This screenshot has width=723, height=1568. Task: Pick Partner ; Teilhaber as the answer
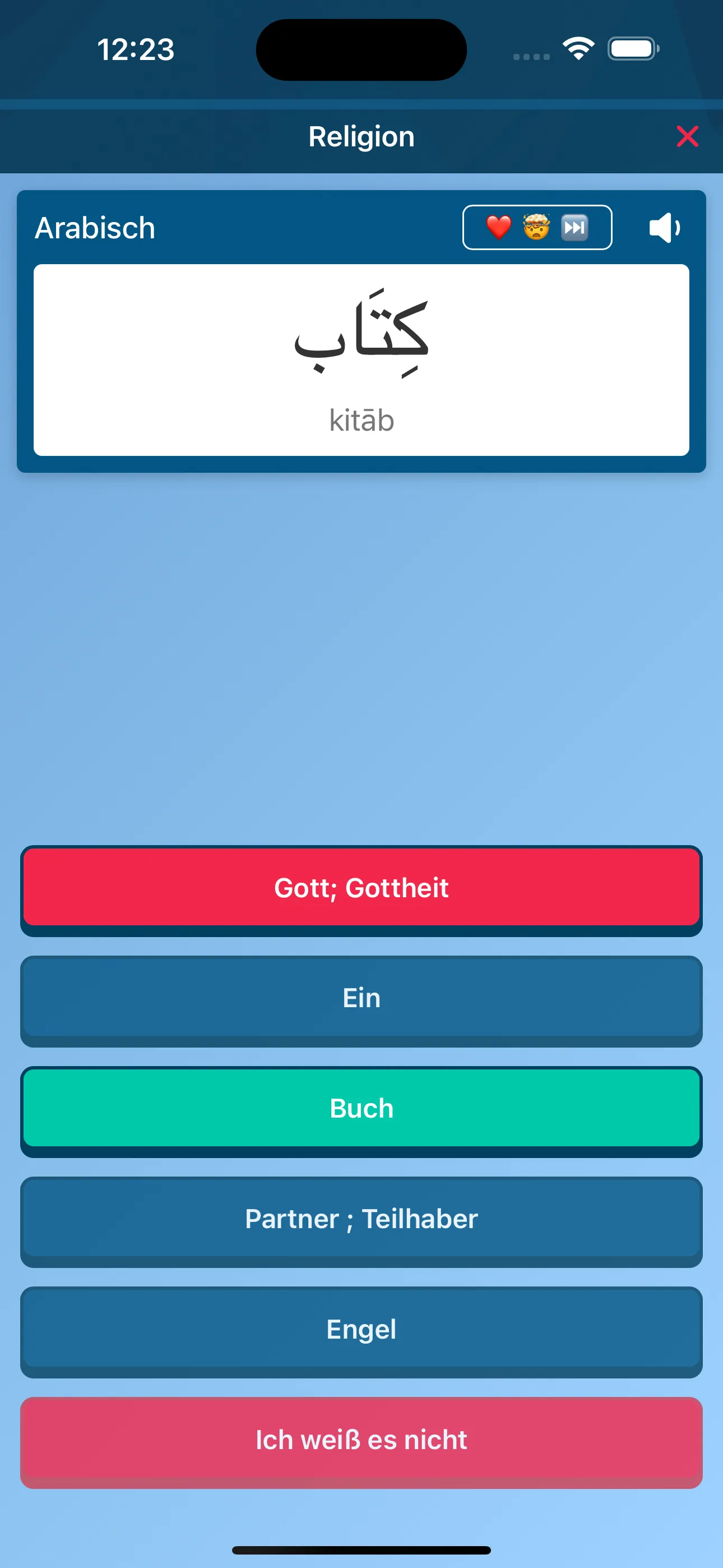coord(361,1219)
